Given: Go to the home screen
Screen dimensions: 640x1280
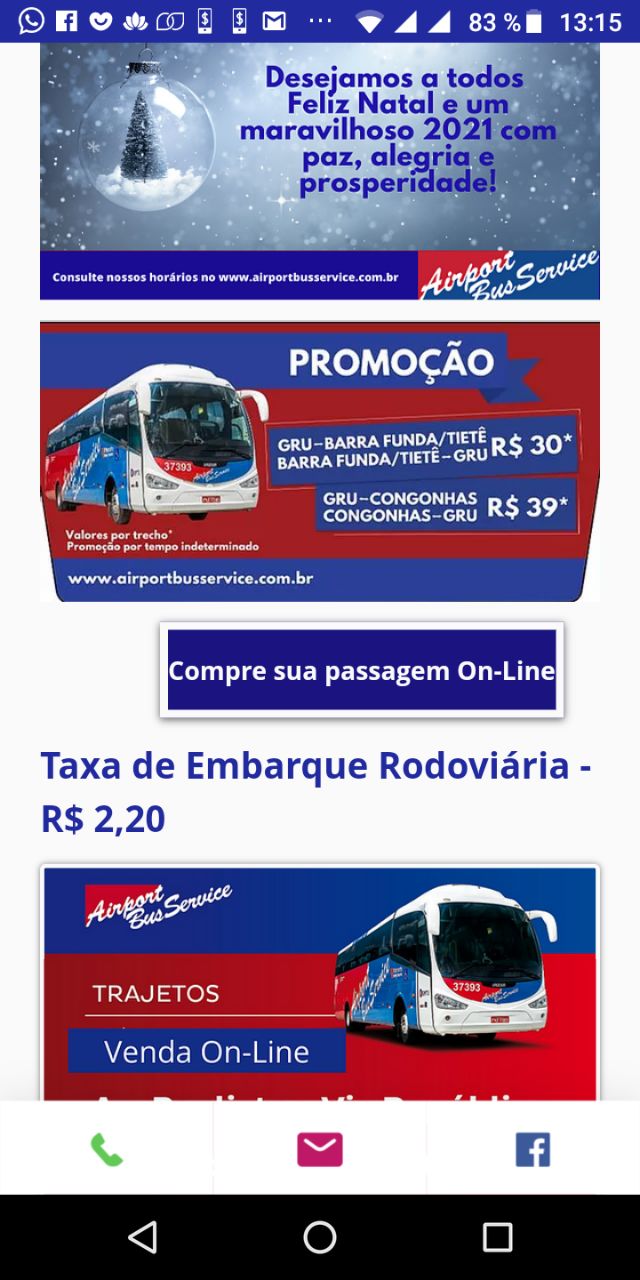Looking at the screenshot, I should 320,1237.
